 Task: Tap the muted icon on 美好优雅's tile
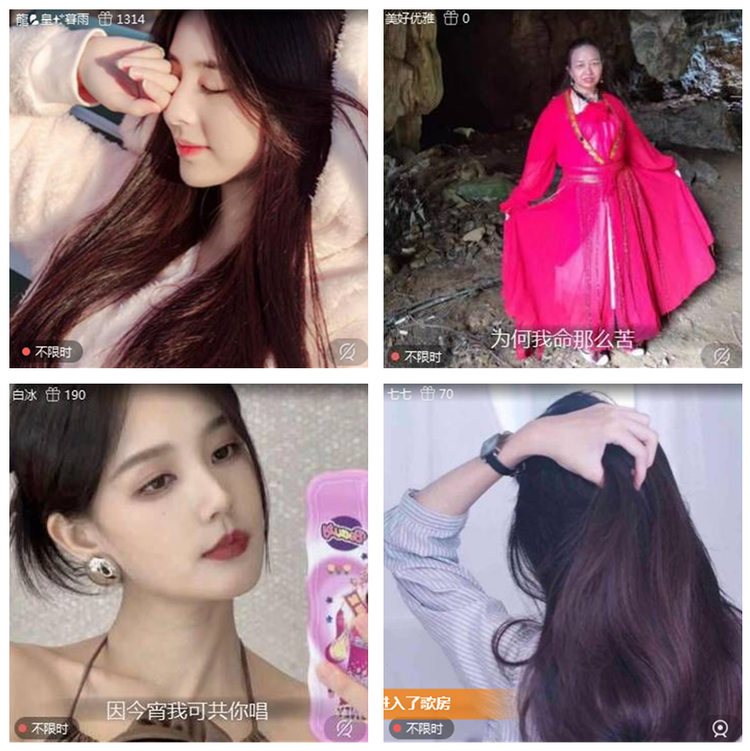[x=720, y=354]
